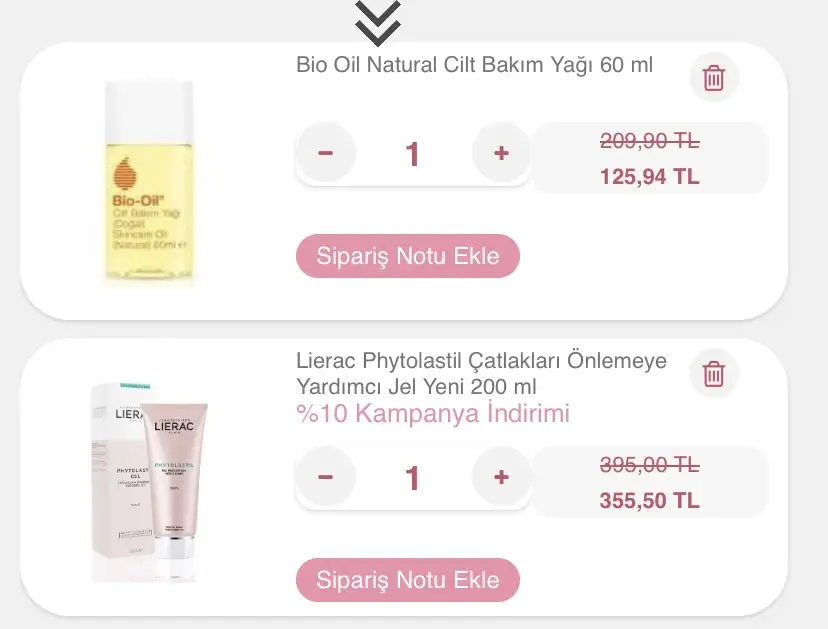Remove Lierac Phytolastil from the cart
The width and height of the screenshot is (828, 629).
714,374
